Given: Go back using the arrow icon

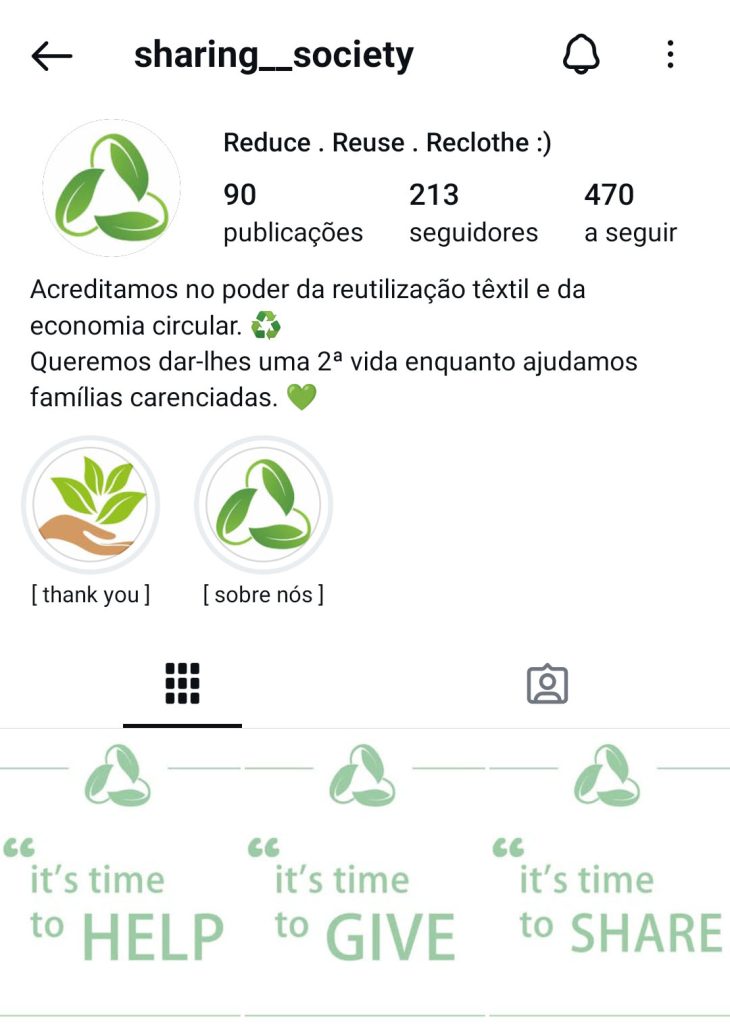Looking at the screenshot, I should 52,56.
